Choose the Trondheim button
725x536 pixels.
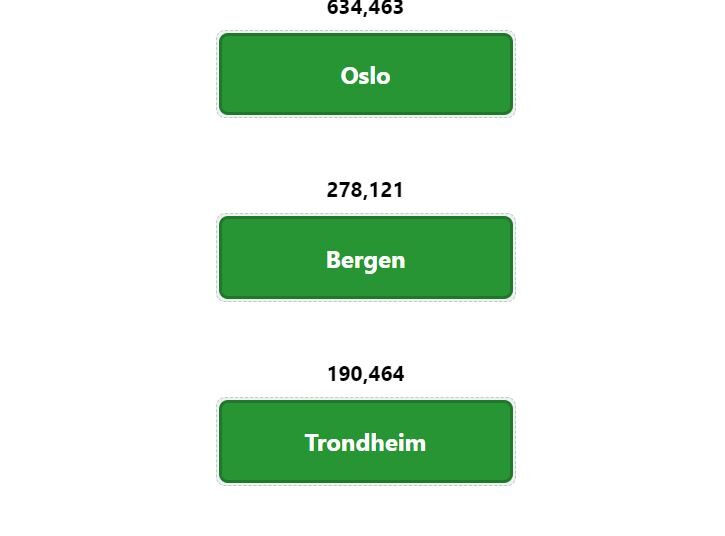[x=365, y=442]
